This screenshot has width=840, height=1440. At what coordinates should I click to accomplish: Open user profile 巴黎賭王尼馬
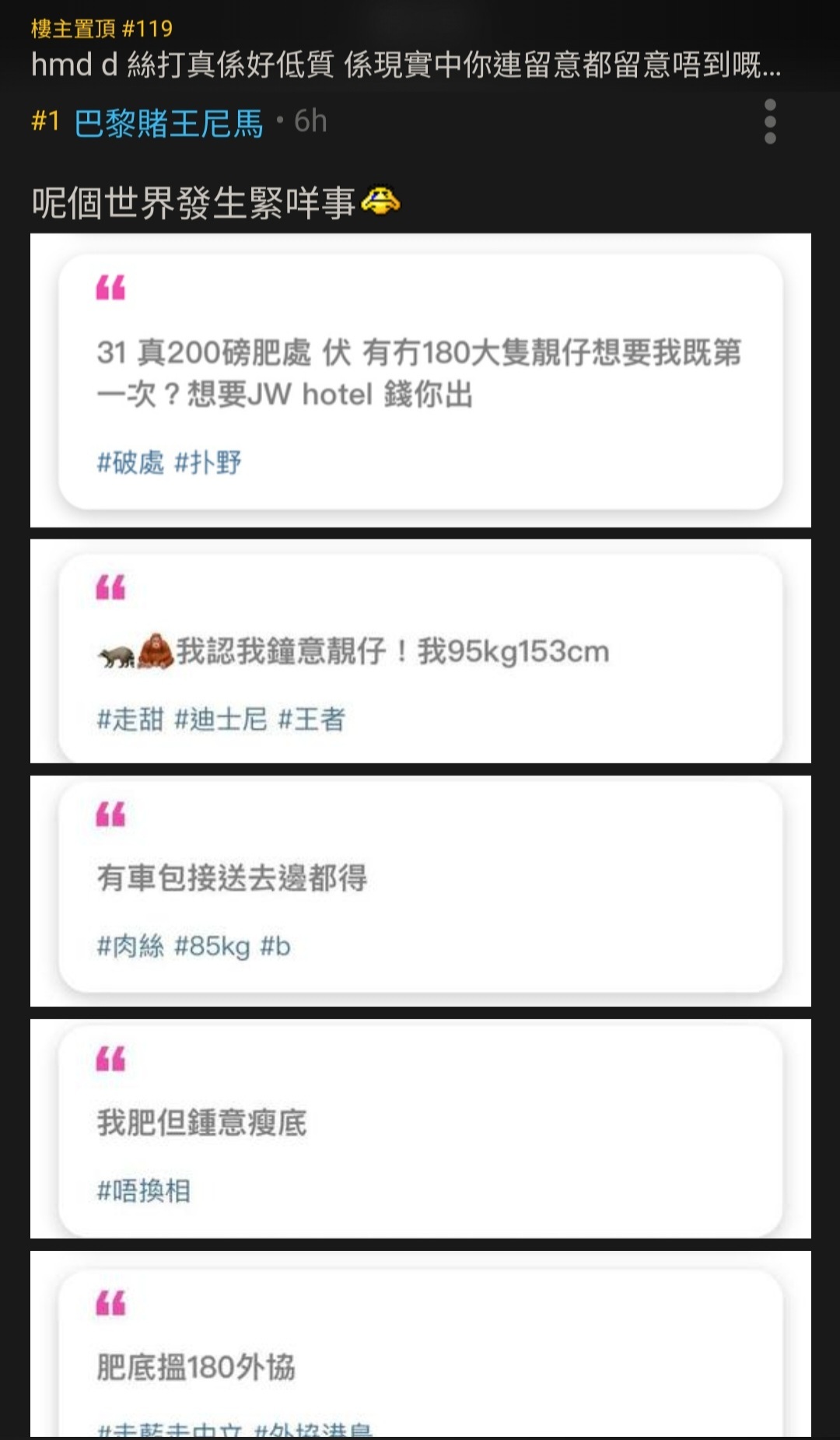coord(169,123)
